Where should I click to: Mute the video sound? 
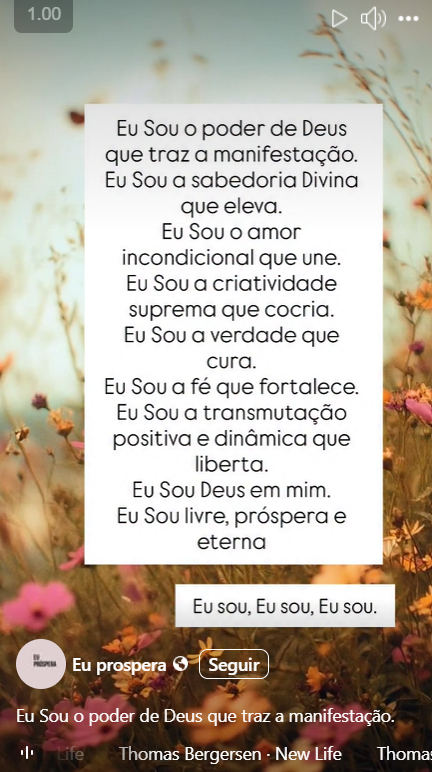pyautogui.click(x=373, y=19)
